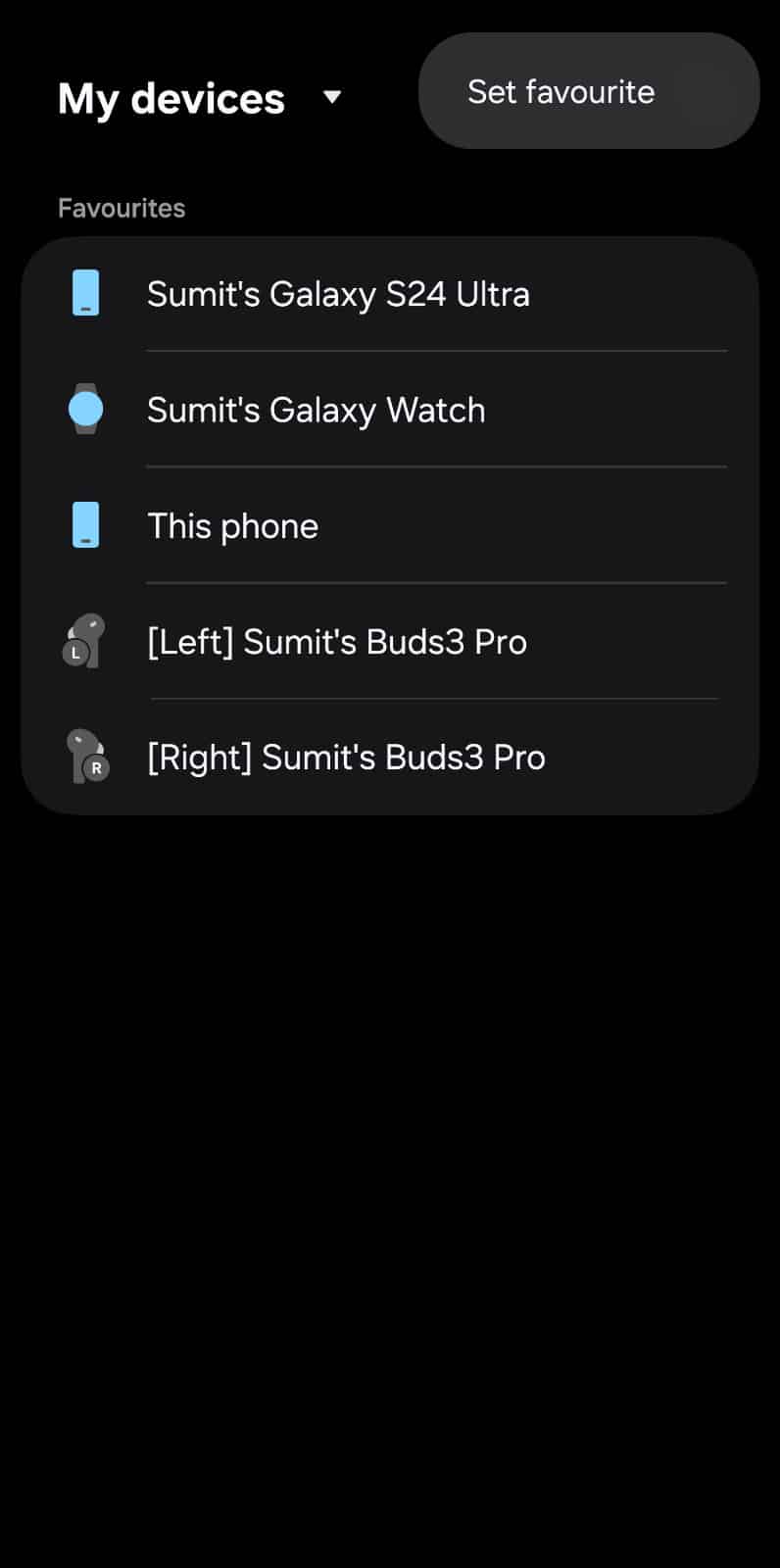Open the Right Sumit's Buds3 Pro

tap(390, 757)
